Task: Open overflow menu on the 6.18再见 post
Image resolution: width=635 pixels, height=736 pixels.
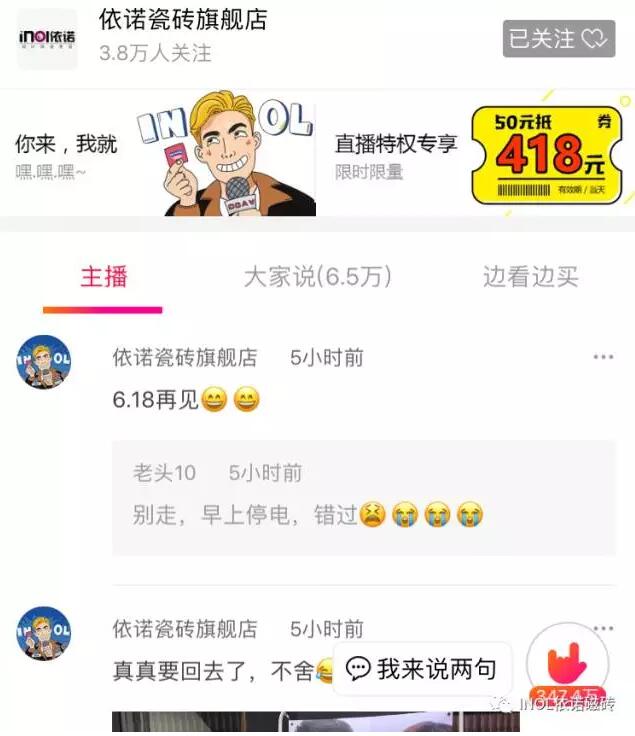Action: [603, 357]
